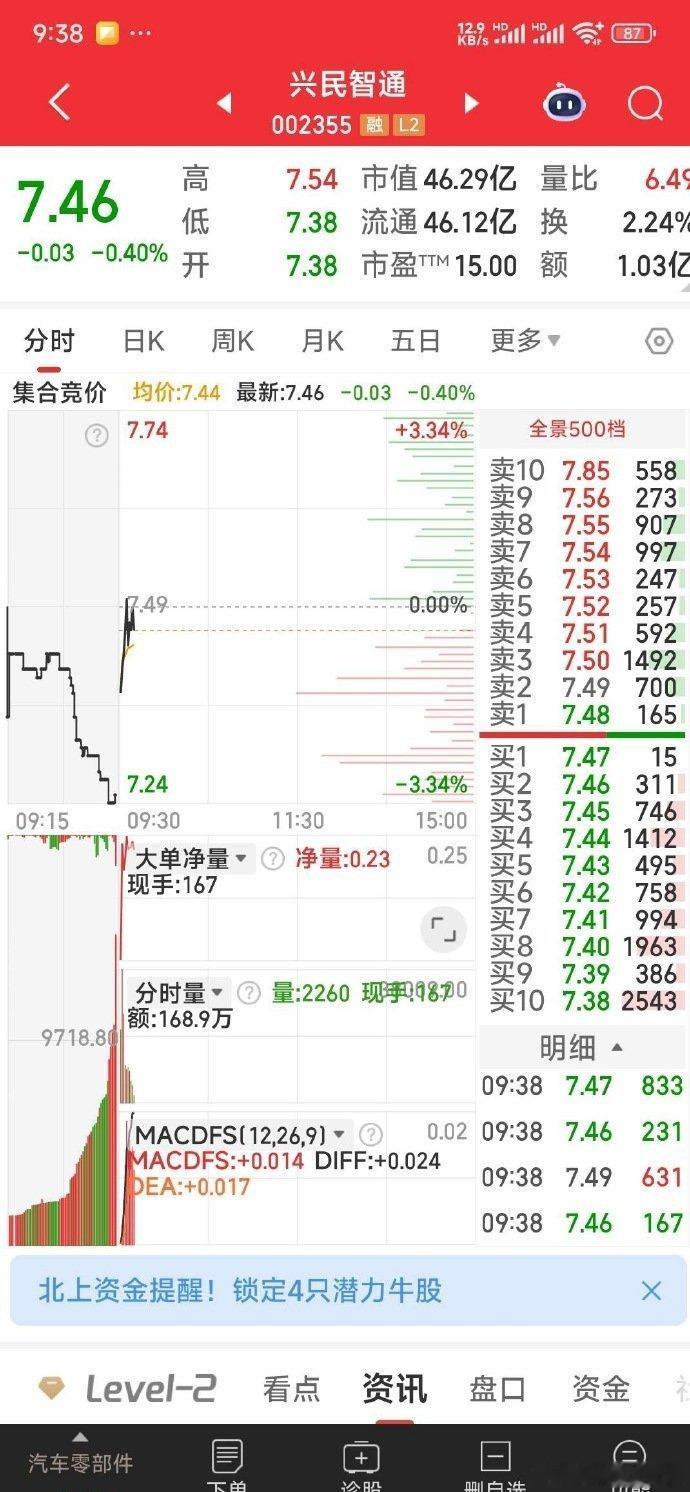Switch to the 周K chart tab
The height and width of the screenshot is (1492, 690).
coord(232,341)
